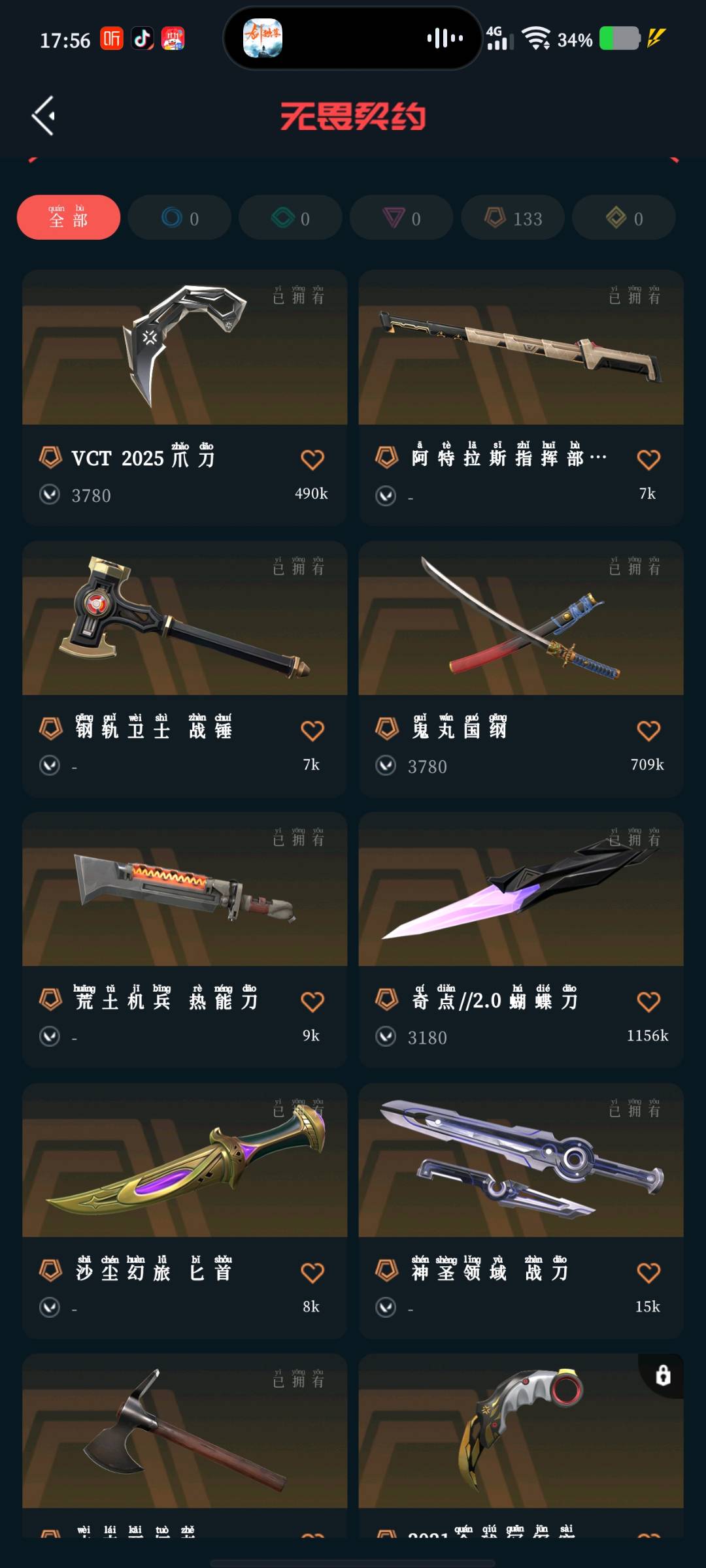
Task: Filter by the yellow diamond tier showing 0
Action: [x=624, y=218]
